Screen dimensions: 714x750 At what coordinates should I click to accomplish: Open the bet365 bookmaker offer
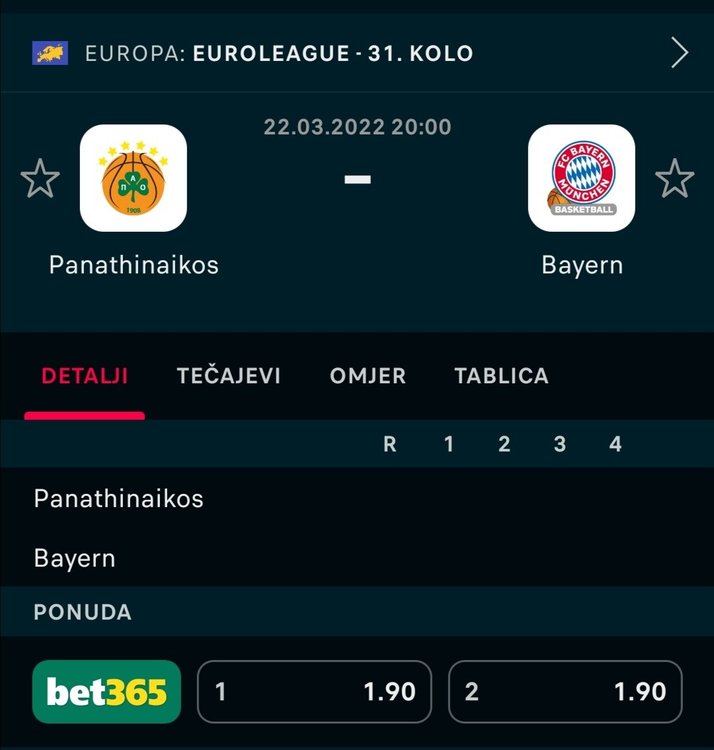(106, 692)
